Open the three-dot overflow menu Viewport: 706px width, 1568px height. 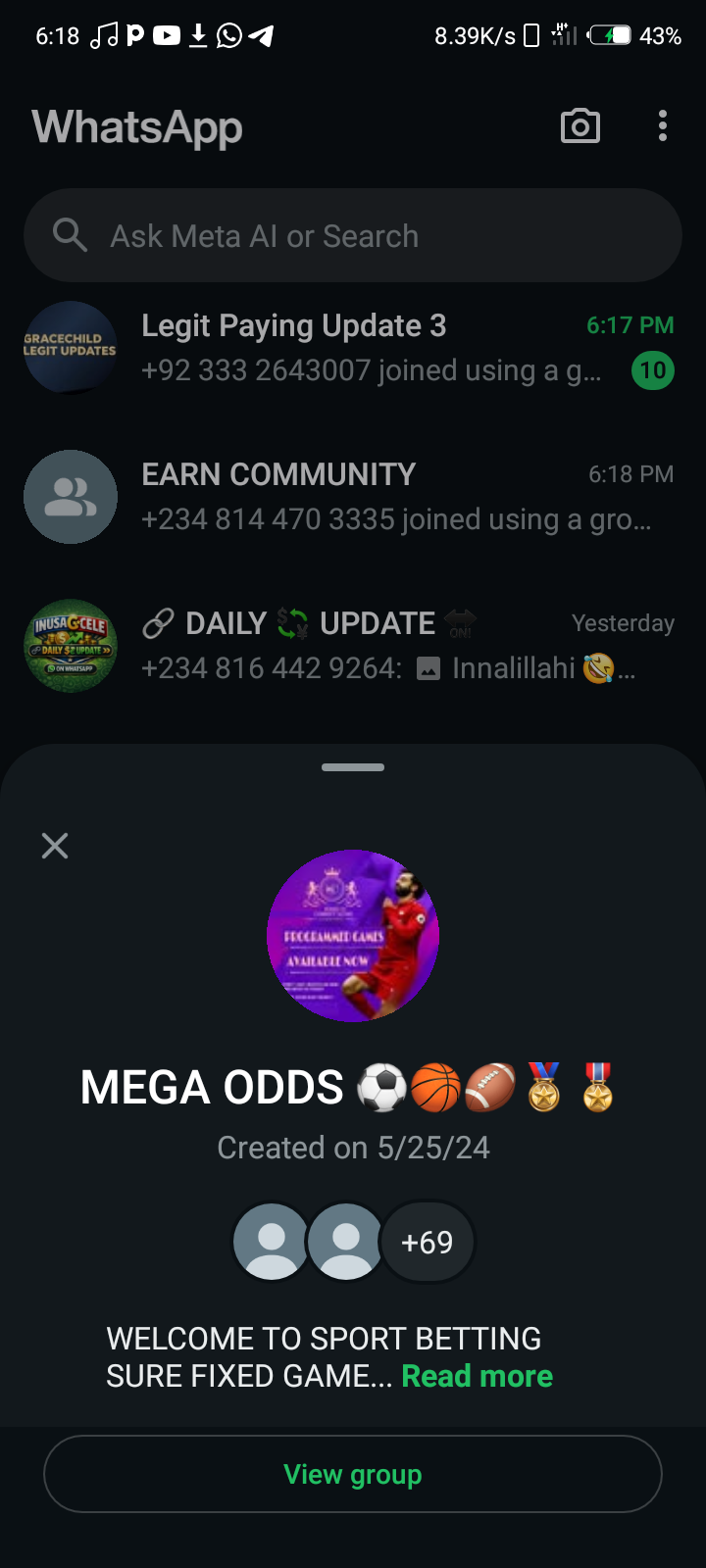(663, 126)
